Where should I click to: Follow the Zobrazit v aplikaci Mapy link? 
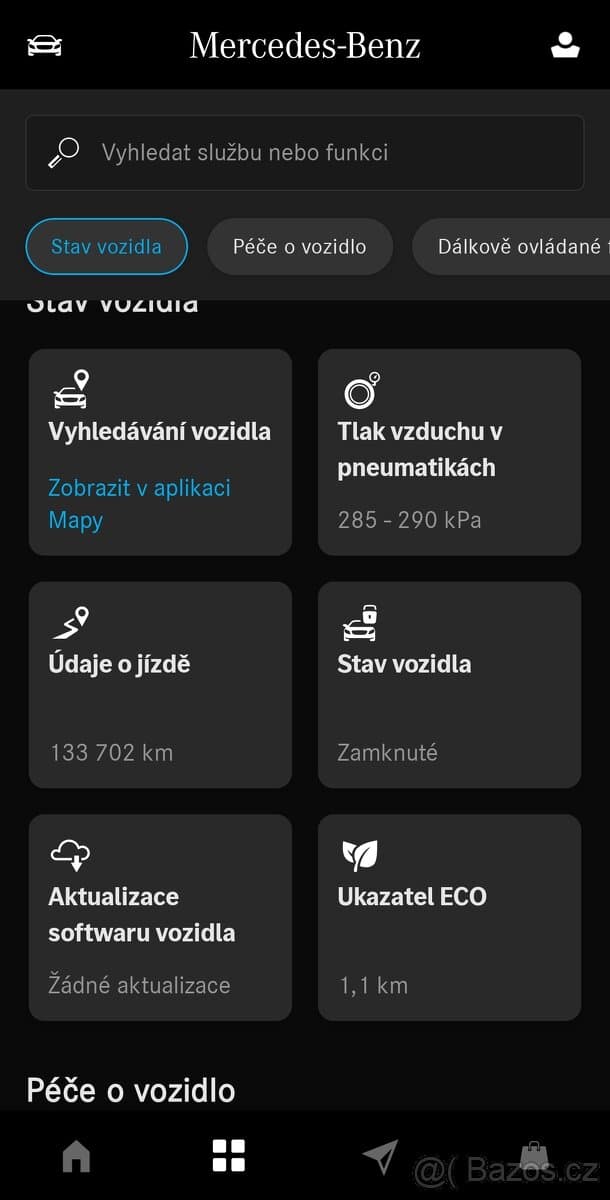coord(139,504)
